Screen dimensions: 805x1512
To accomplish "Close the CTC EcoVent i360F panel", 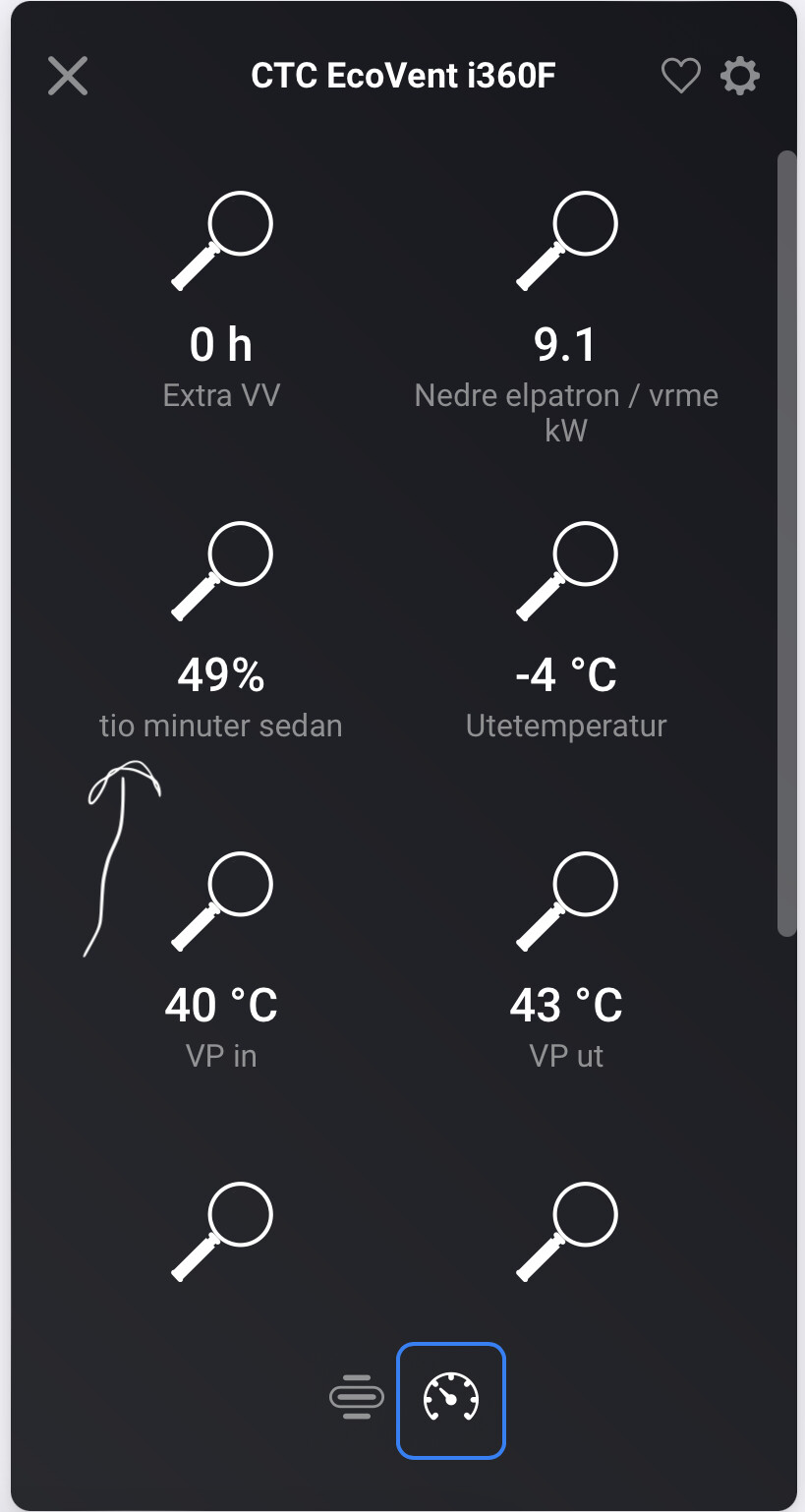I will point(68,76).
